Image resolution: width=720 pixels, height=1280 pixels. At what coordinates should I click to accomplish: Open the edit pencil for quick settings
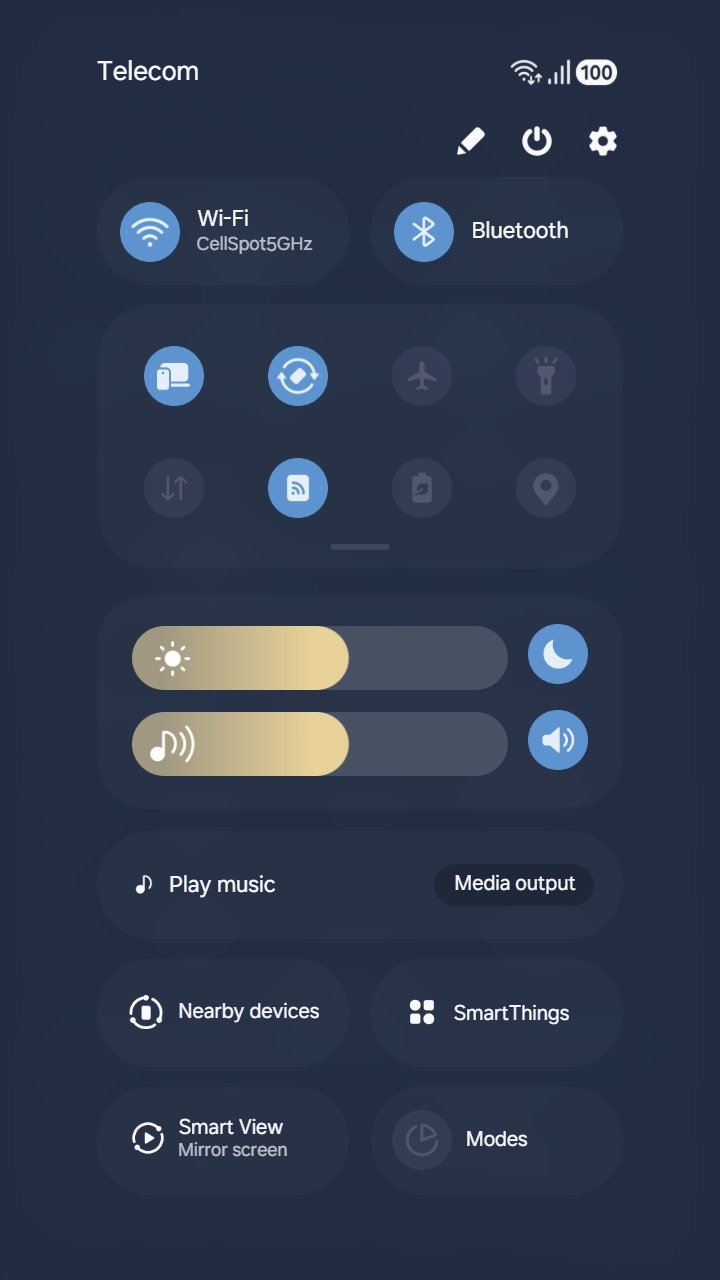[470, 142]
